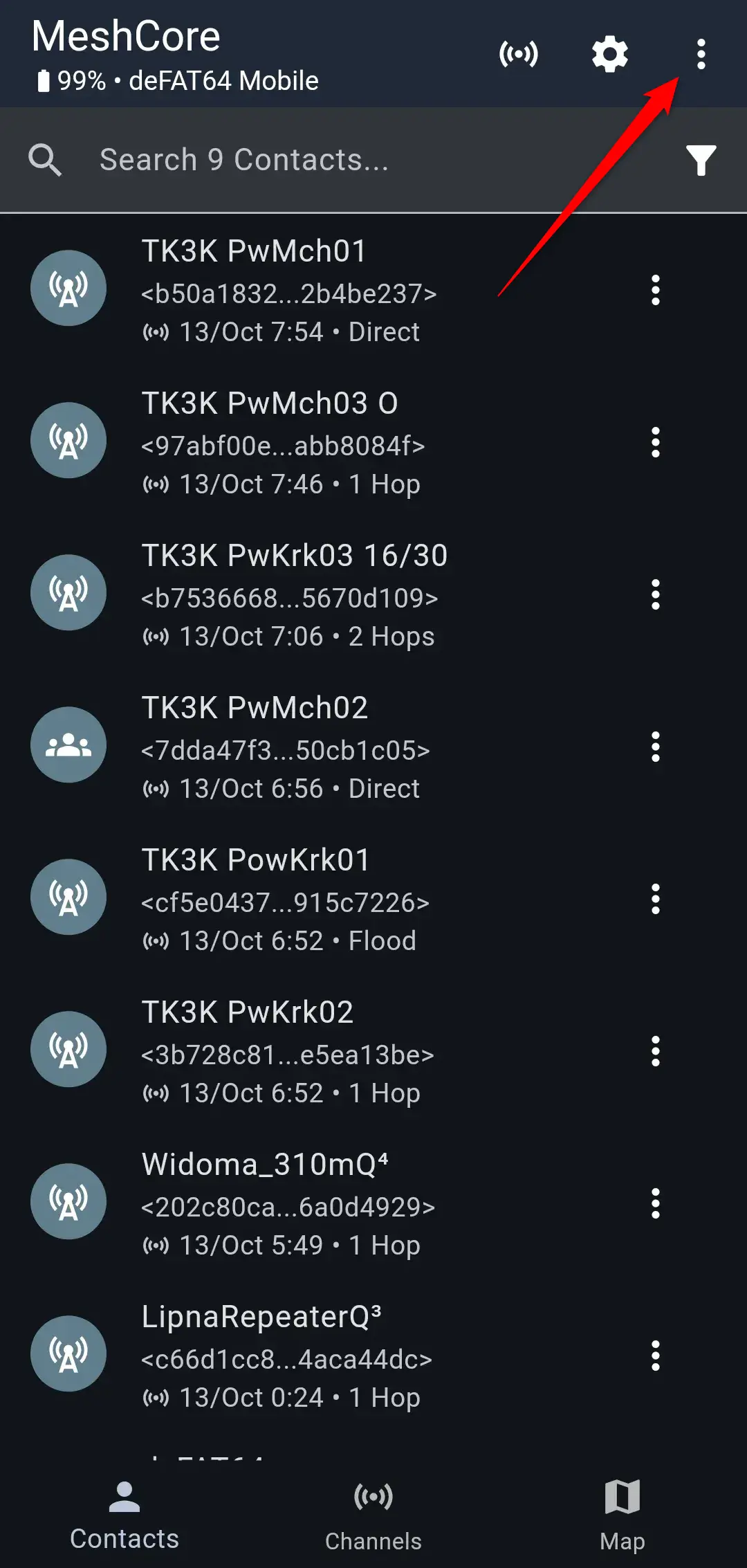Show options for TK3K PwMch03 O
This screenshot has width=747, height=1568.
click(655, 442)
